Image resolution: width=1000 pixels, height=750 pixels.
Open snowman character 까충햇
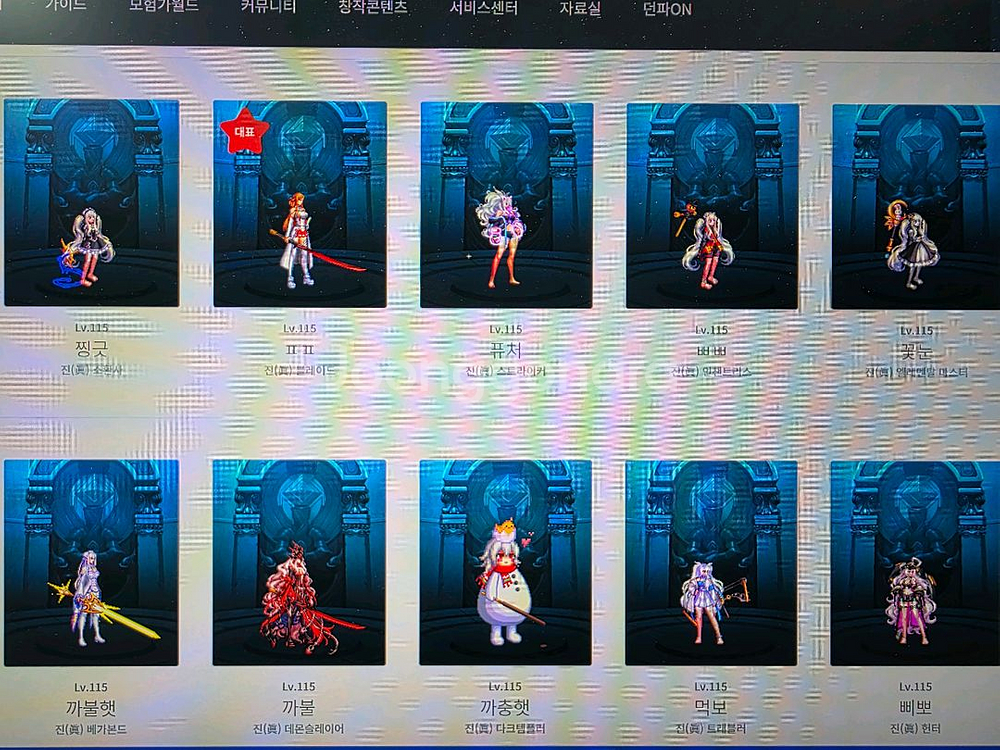point(505,562)
